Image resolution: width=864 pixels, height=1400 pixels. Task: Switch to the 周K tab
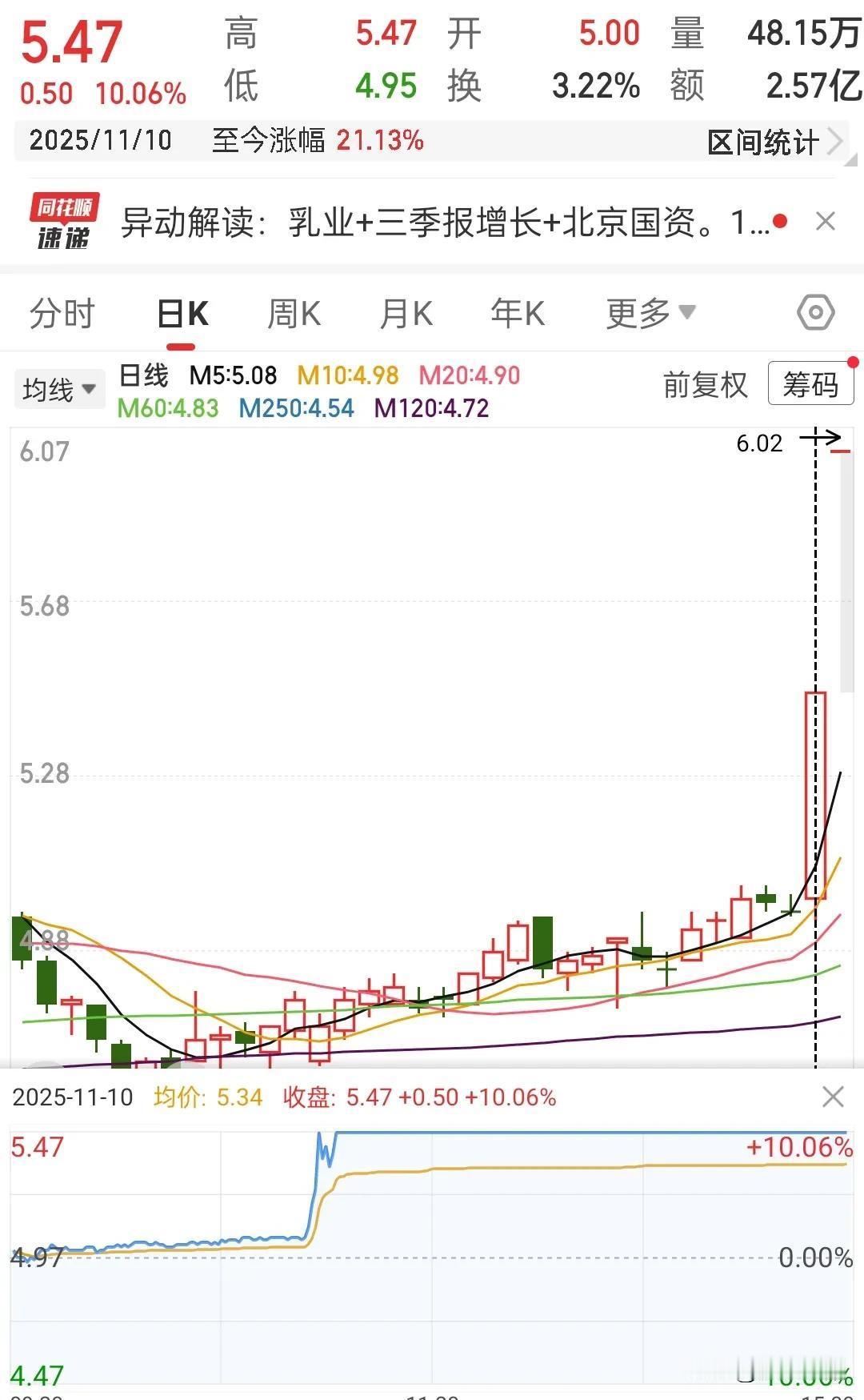coord(295,314)
